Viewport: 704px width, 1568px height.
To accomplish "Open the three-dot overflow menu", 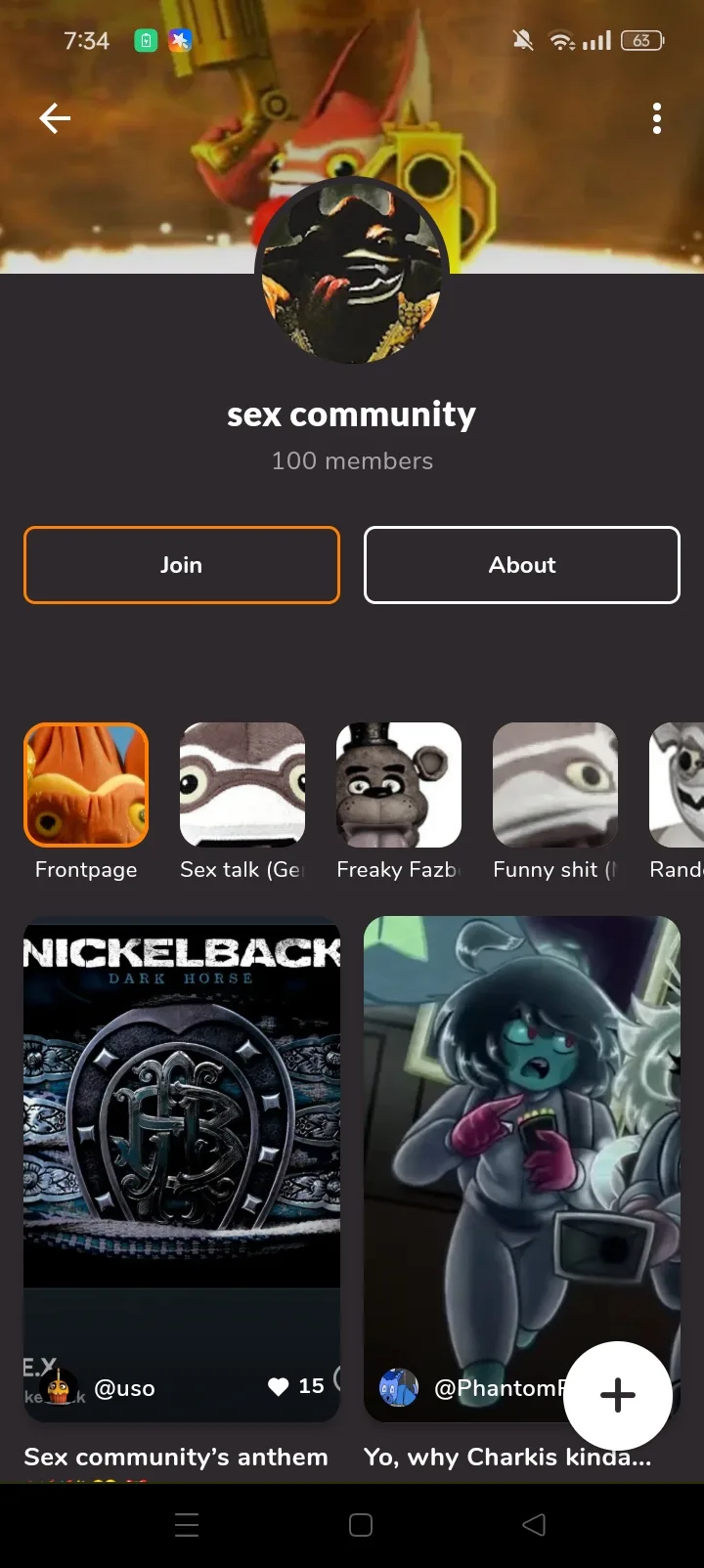I will 657,119.
